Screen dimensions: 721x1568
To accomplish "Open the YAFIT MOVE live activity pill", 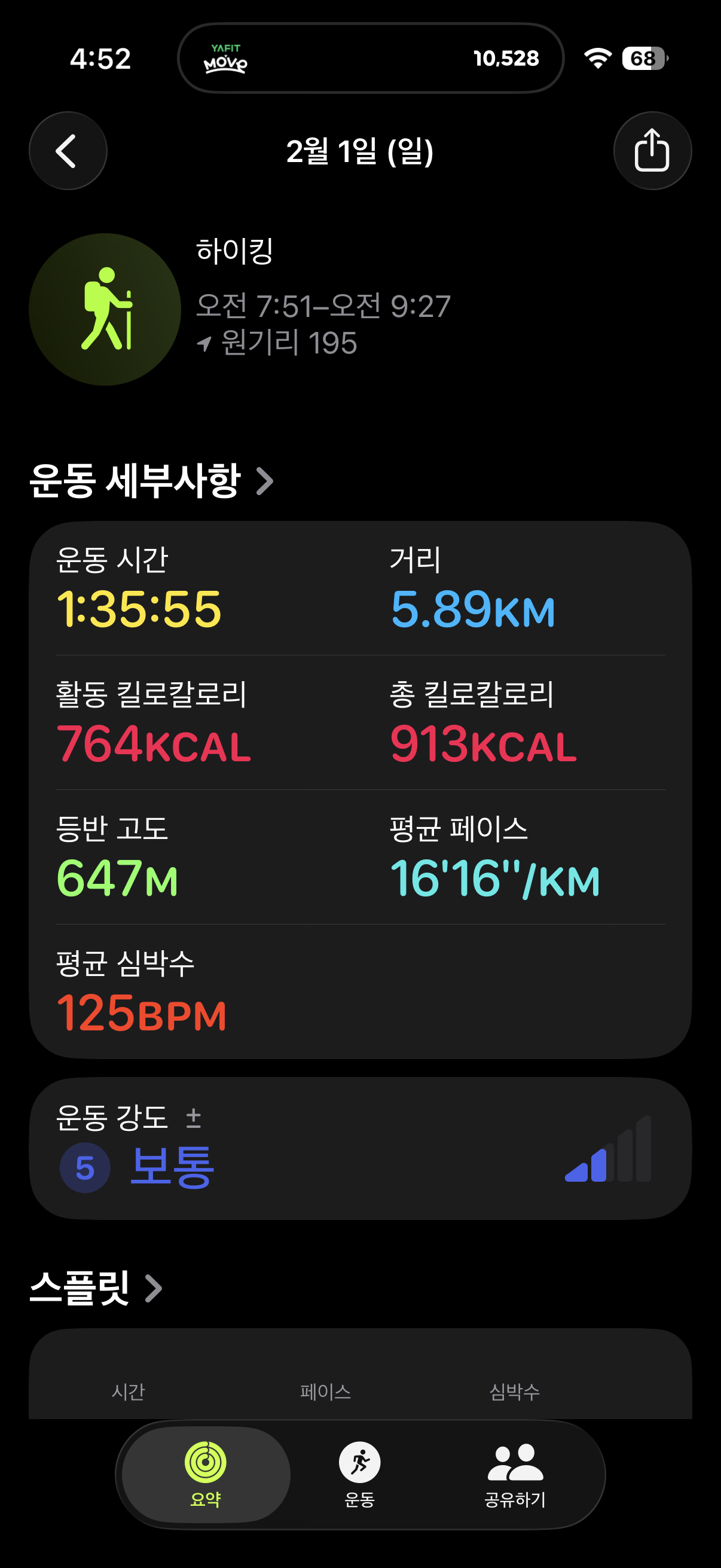I will click(x=370, y=59).
